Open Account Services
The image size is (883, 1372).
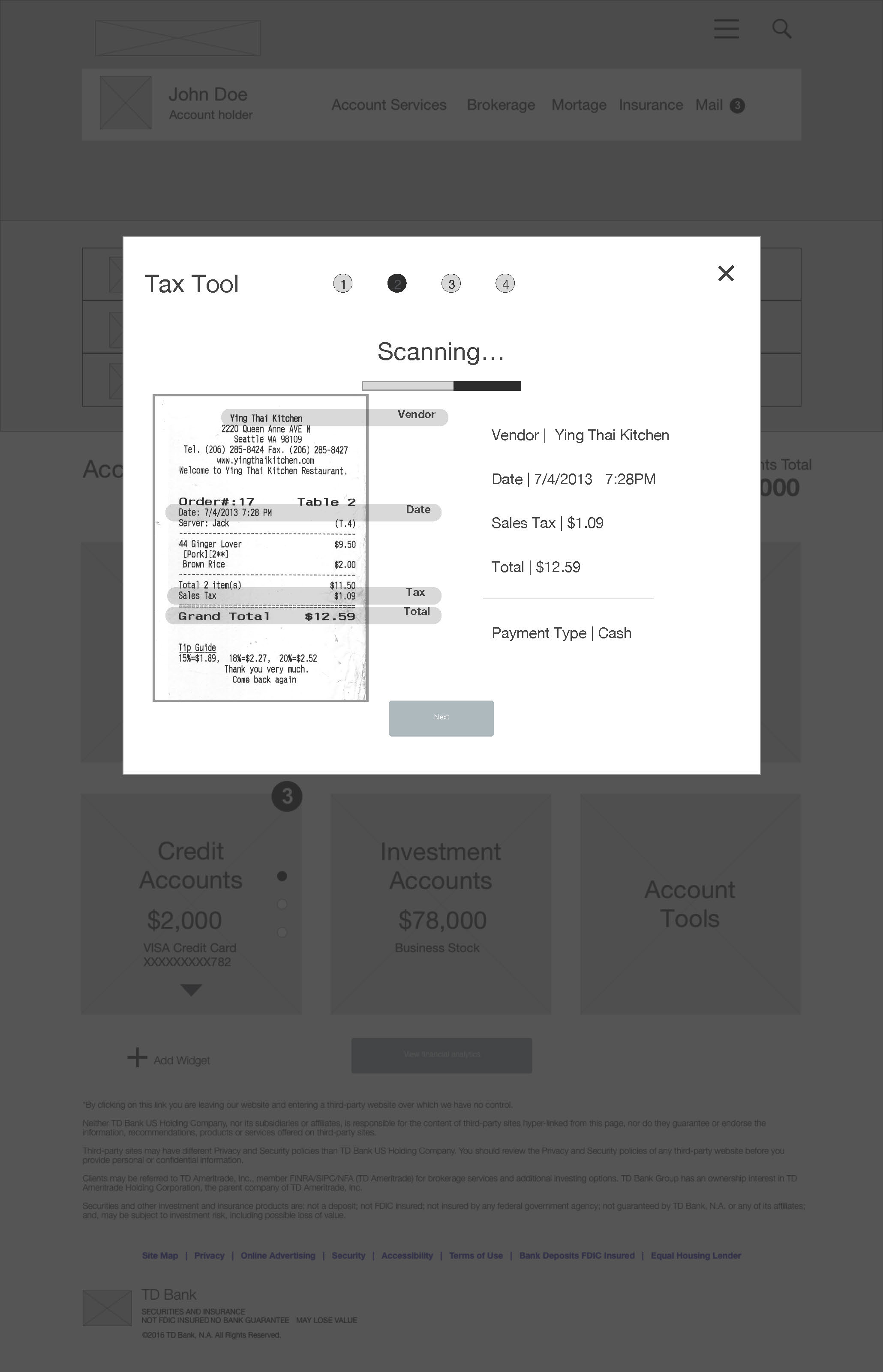coord(389,105)
